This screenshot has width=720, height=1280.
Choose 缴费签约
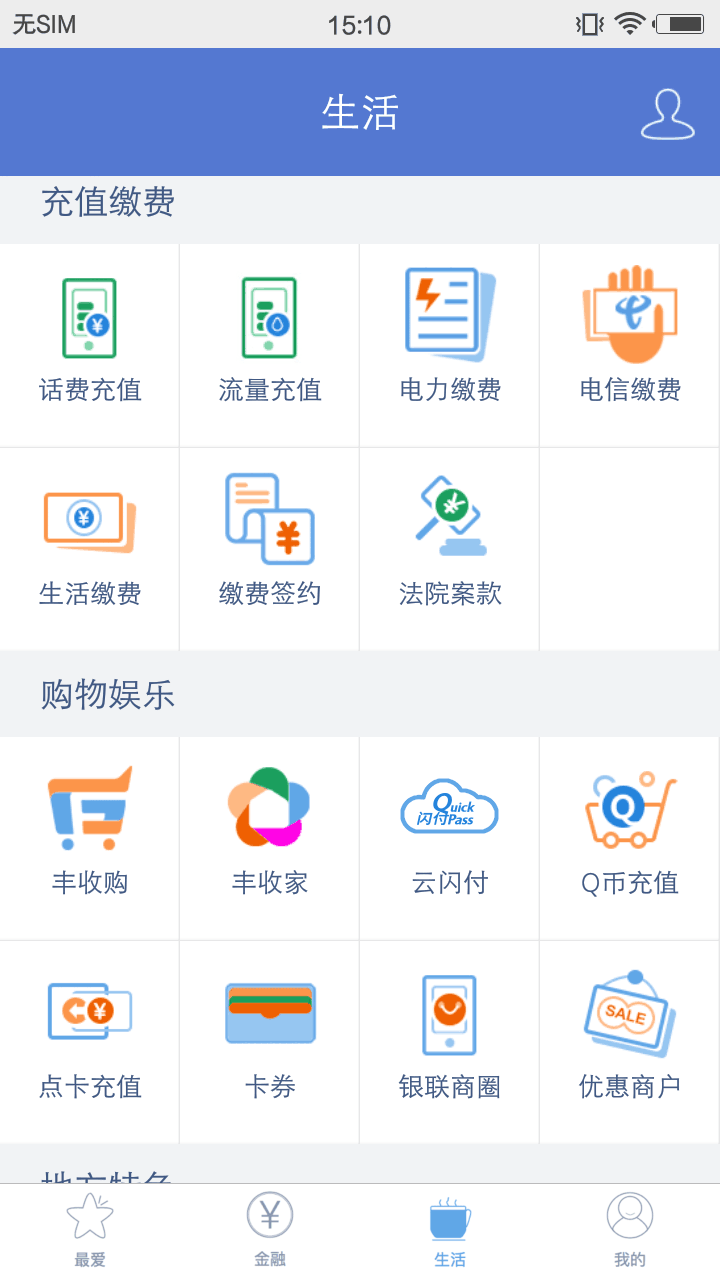(270, 548)
